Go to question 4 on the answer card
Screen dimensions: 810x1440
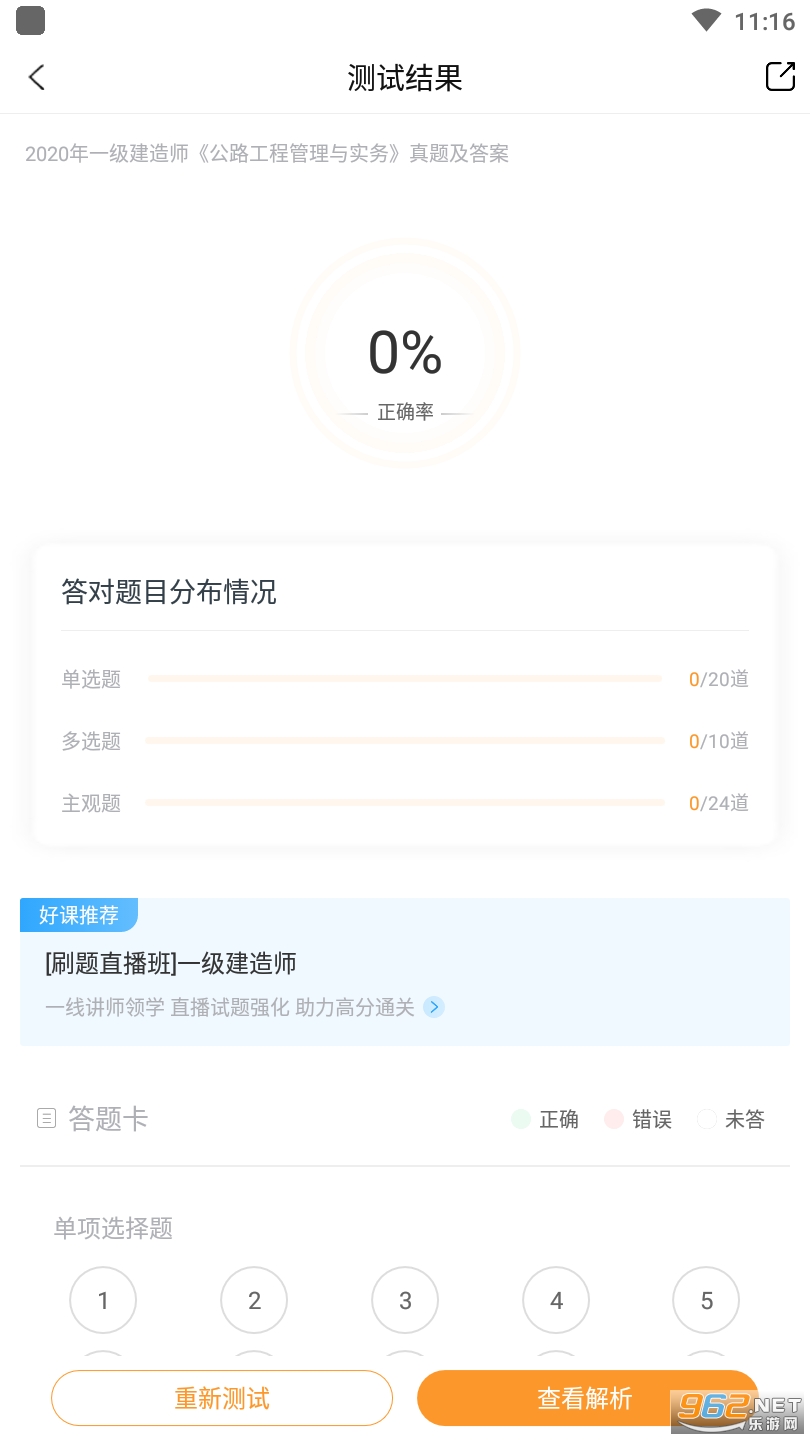coord(556,1300)
